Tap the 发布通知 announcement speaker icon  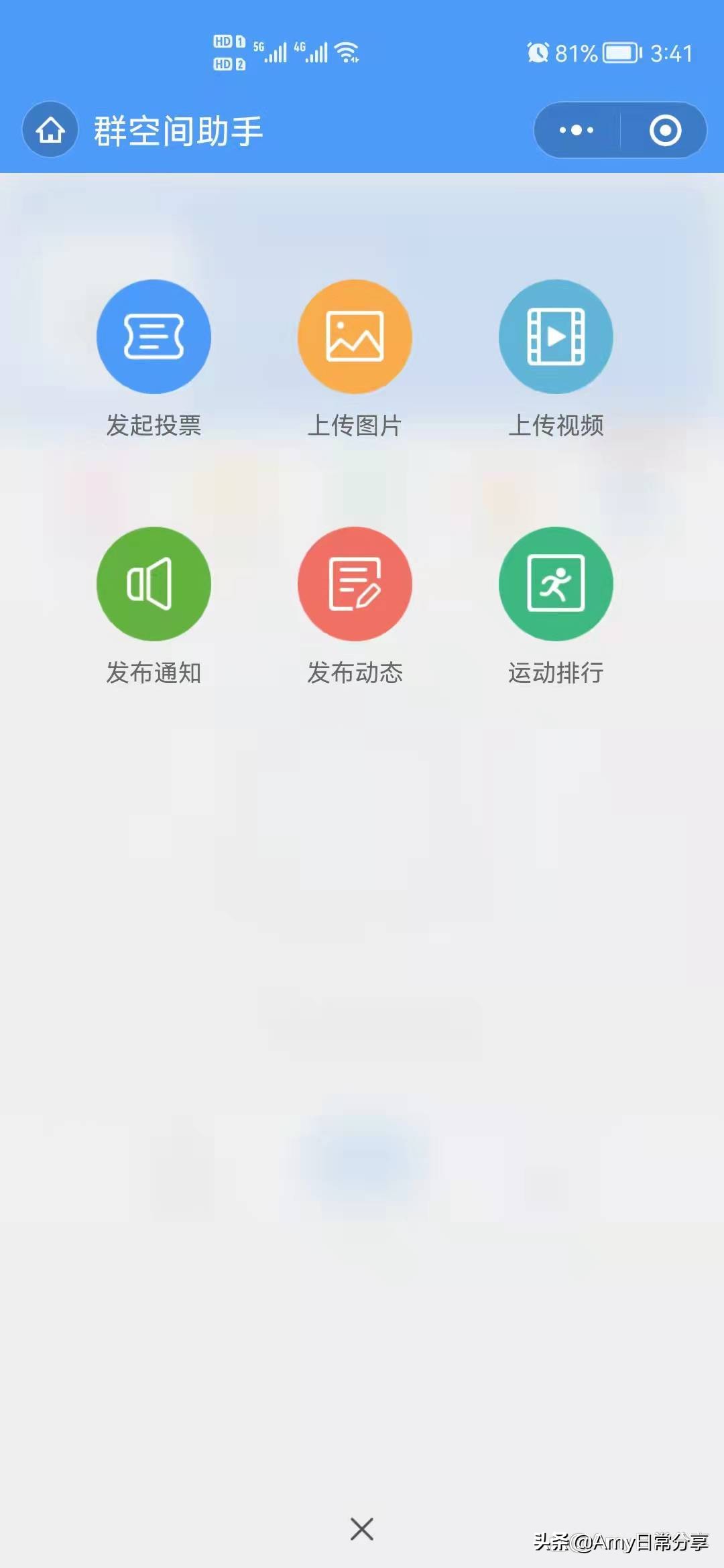(153, 584)
